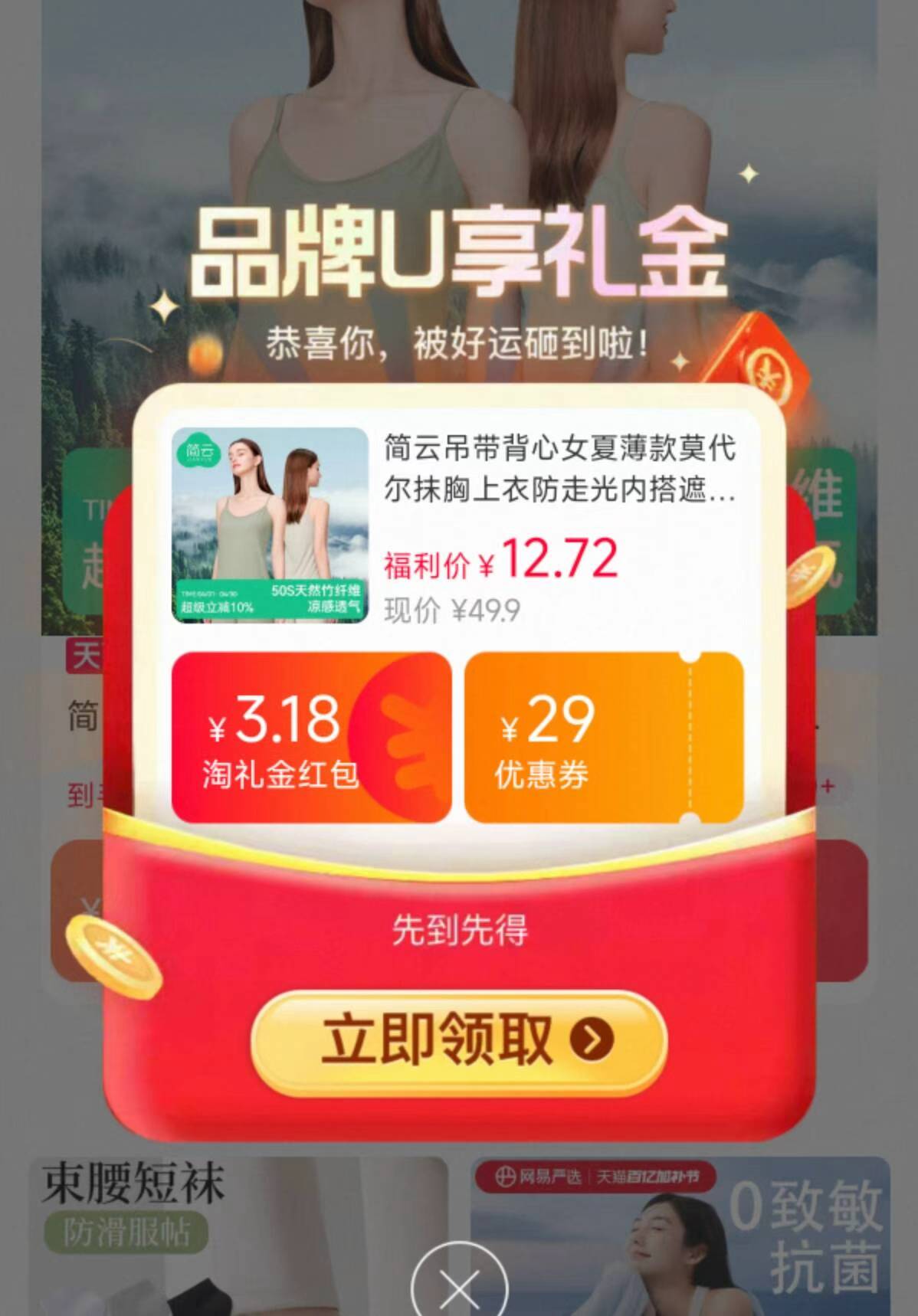The width and height of the screenshot is (918, 1316).
Task: Select the ¥29 优惠券 coupon
Action: (603, 738)
